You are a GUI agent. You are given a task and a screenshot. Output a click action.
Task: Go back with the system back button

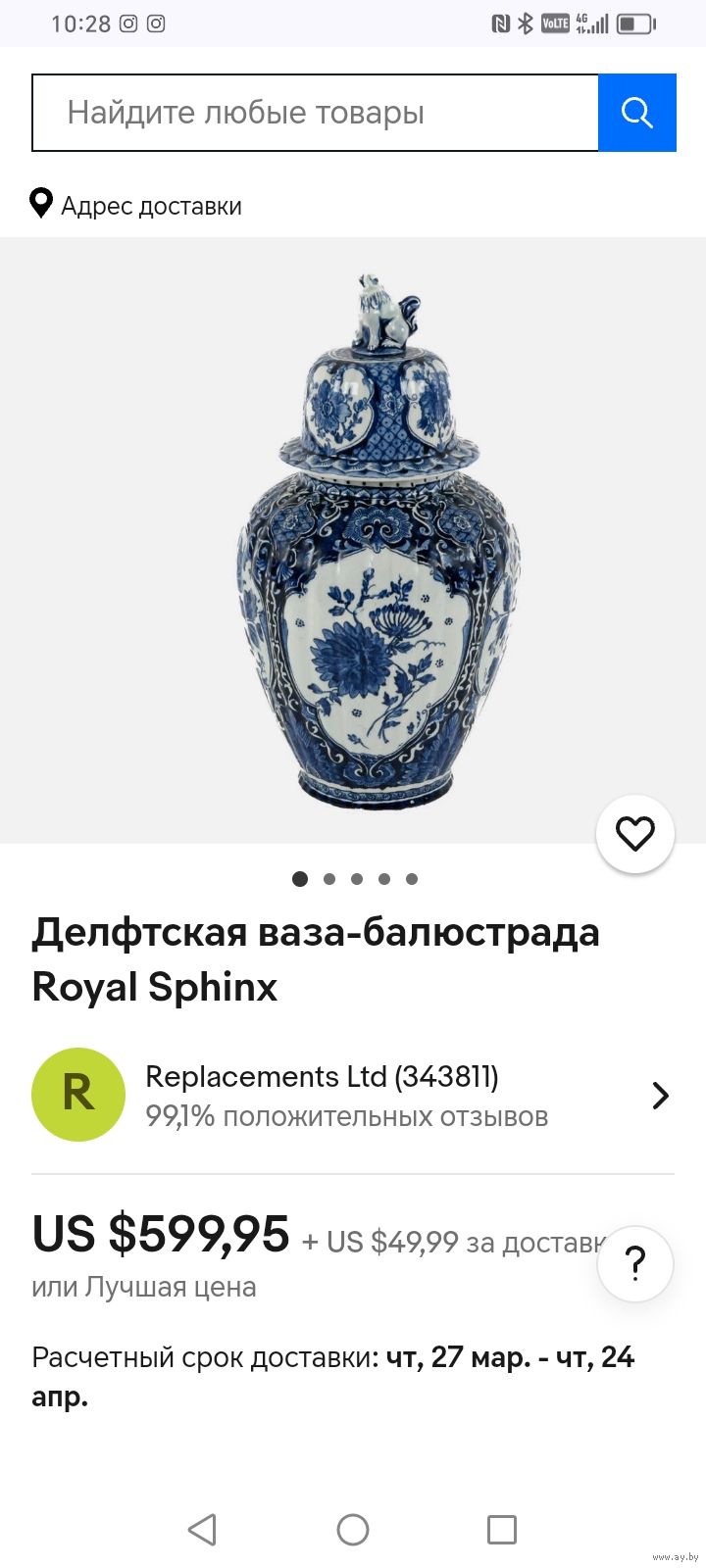pos(202,1529)
